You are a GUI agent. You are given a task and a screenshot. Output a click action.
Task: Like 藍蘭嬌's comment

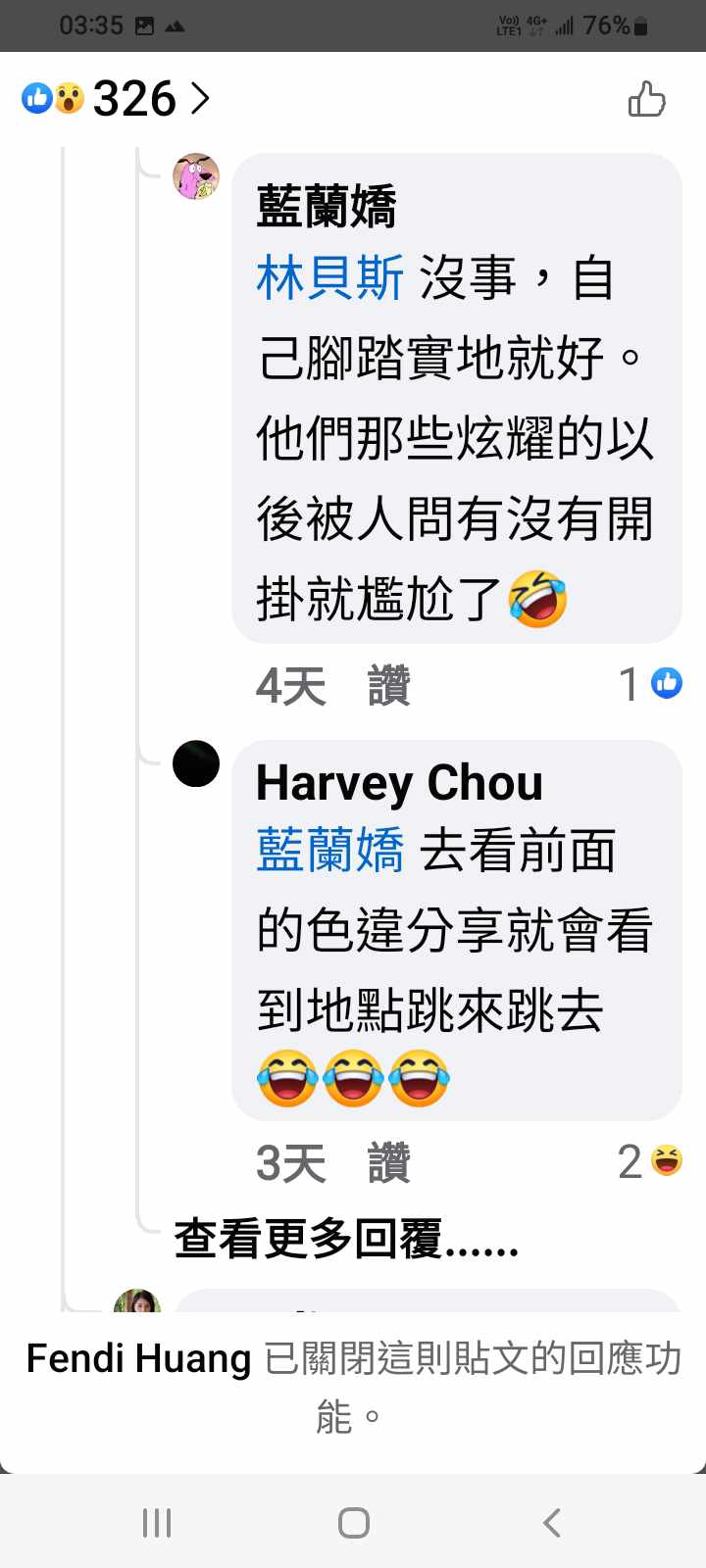pos(388,685)
